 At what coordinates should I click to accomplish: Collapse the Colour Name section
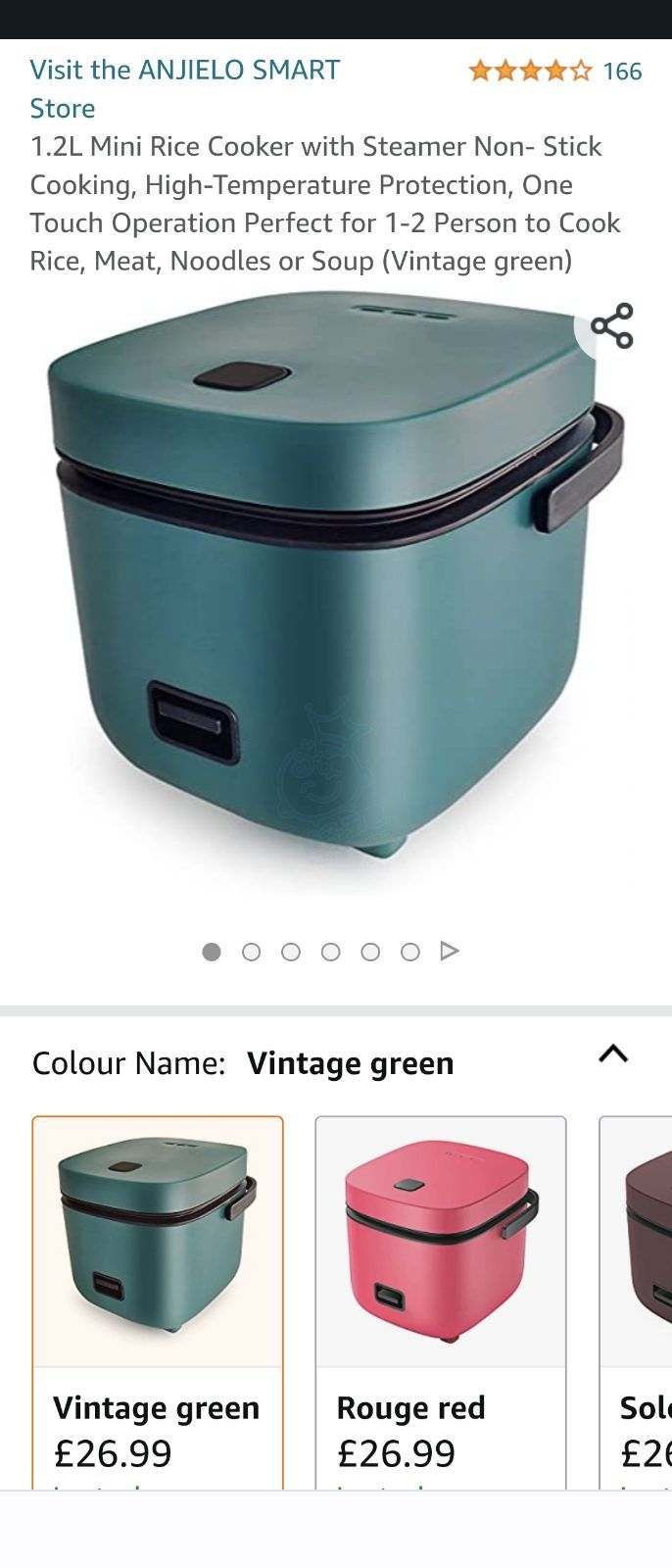pyautogui.click(x=613, y=1054)
